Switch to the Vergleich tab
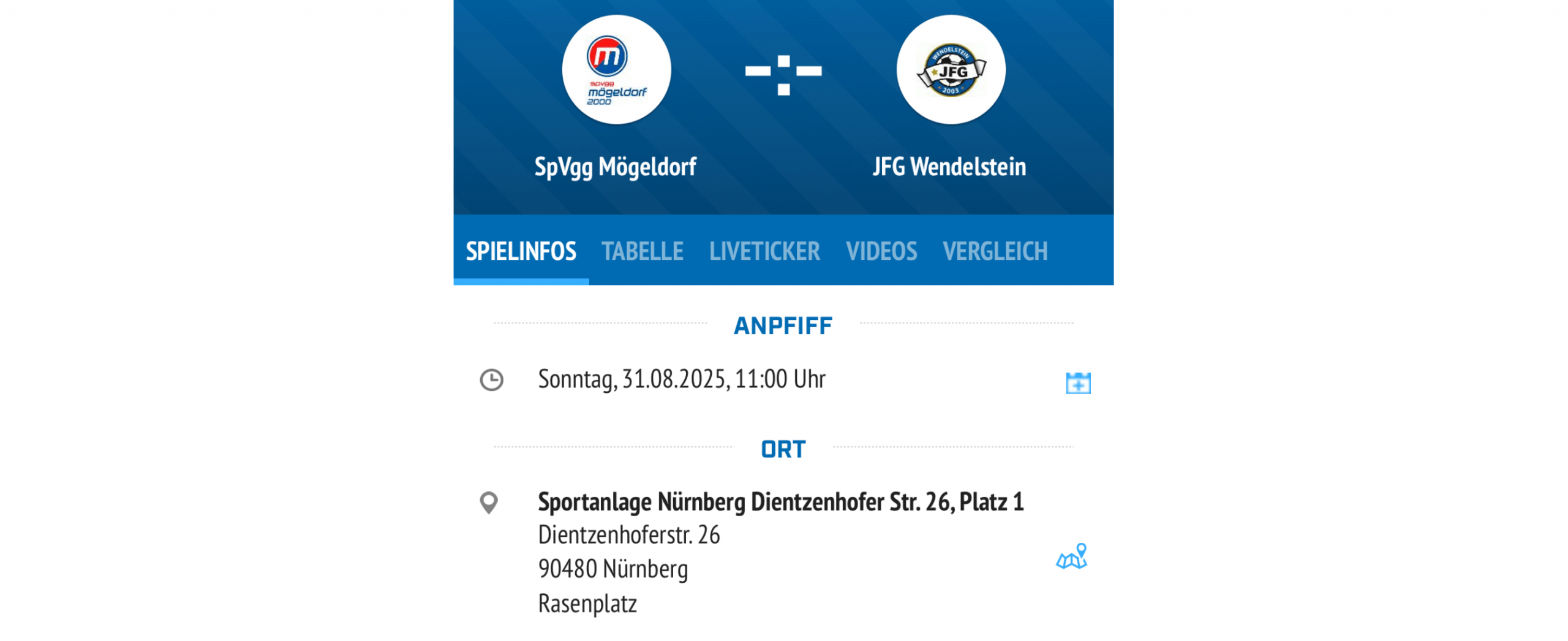This screenshot has height=641, width=1568. tap(995, 251)
